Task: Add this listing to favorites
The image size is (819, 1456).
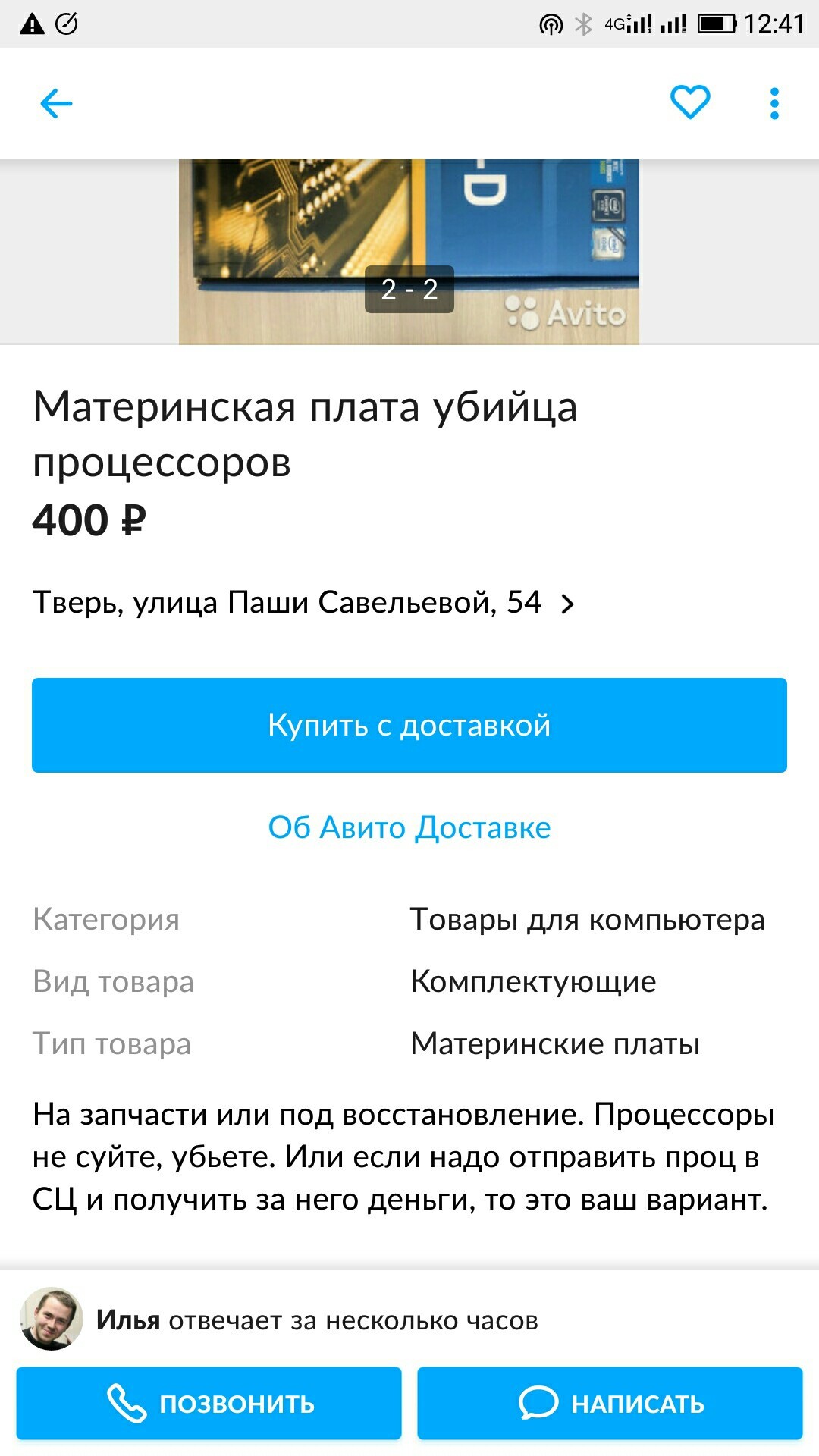Action: 690,102
